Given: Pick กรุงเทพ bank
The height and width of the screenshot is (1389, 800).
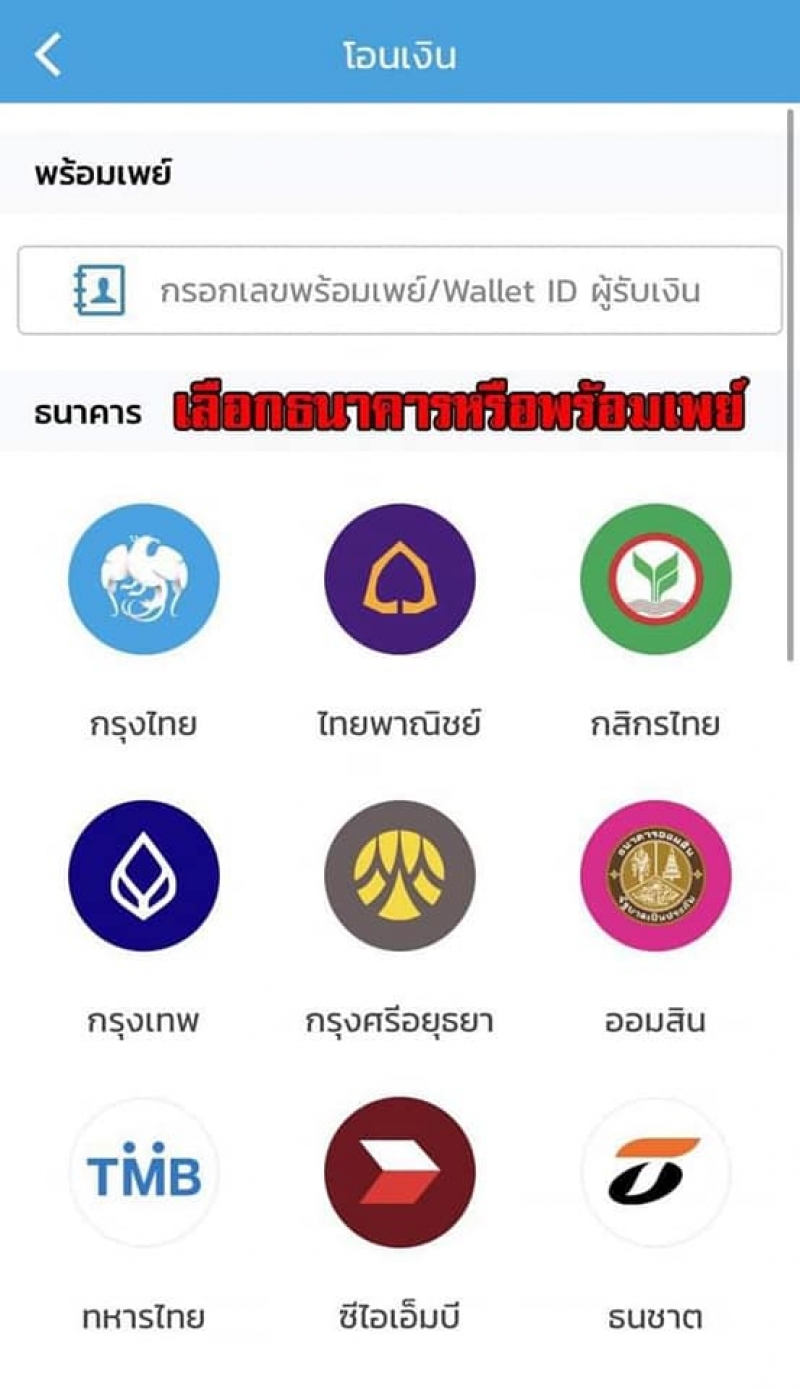Looking at the screenshot, I should [143, 876].
